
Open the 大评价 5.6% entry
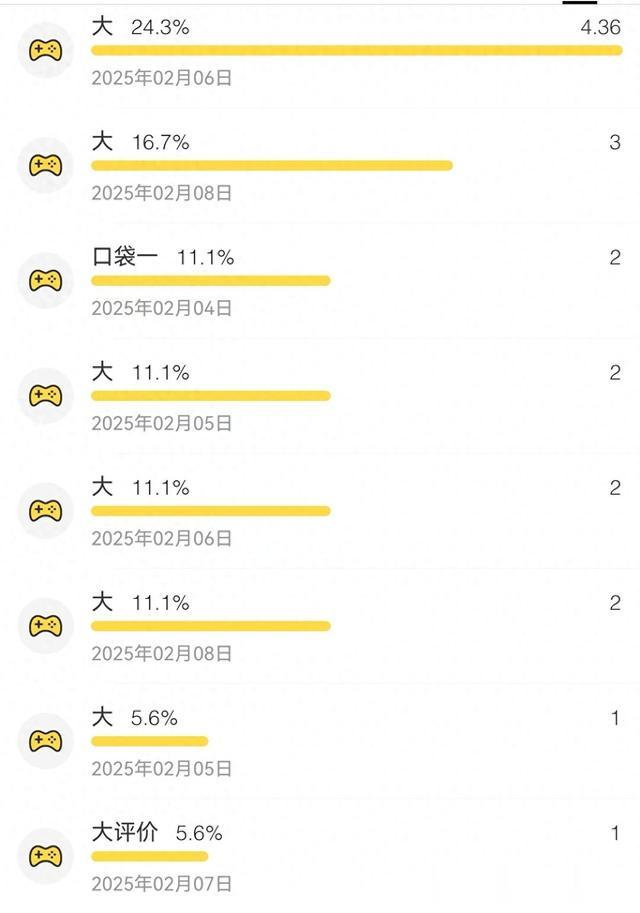(320, 856)
